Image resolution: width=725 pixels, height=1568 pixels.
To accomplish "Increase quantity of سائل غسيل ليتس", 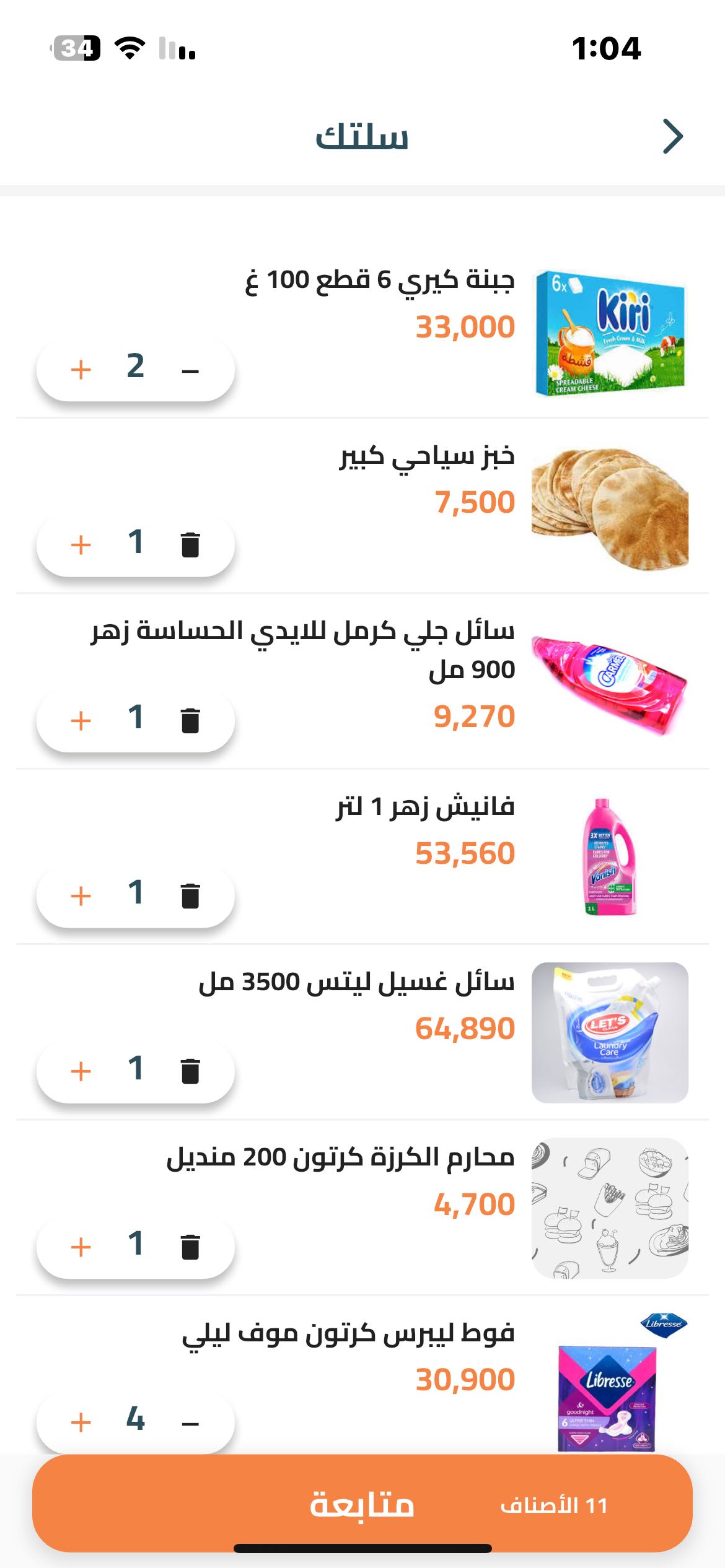I will coord(81,1071).
